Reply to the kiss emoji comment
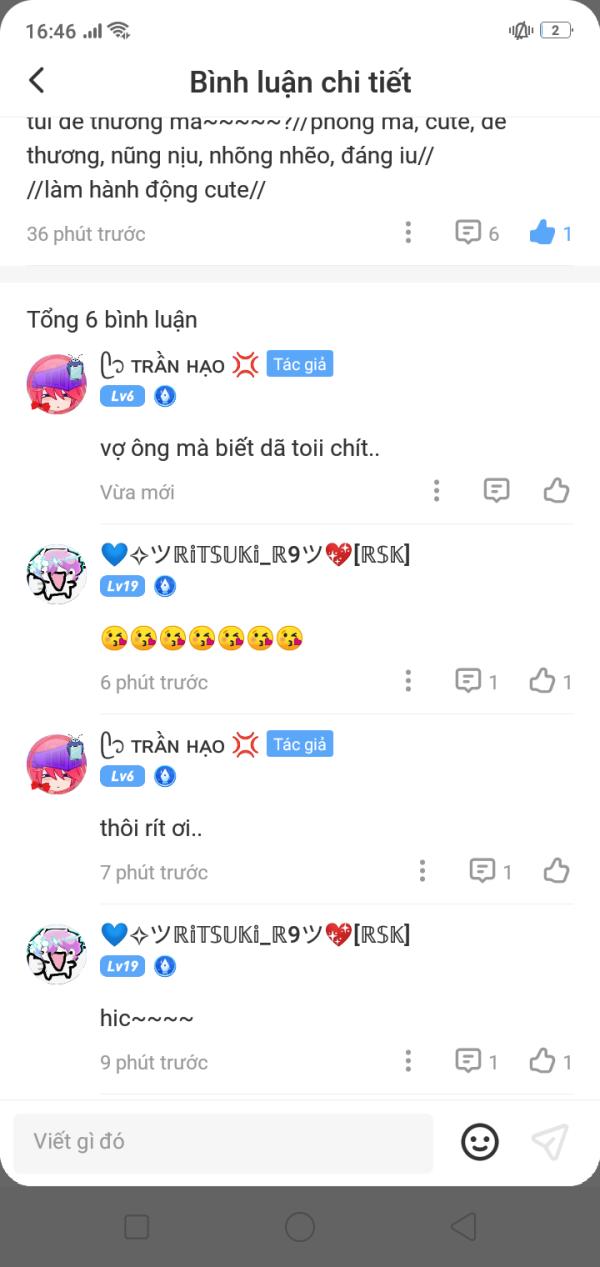The height and width of the screenshot is (1267, 600). (468, 681)
